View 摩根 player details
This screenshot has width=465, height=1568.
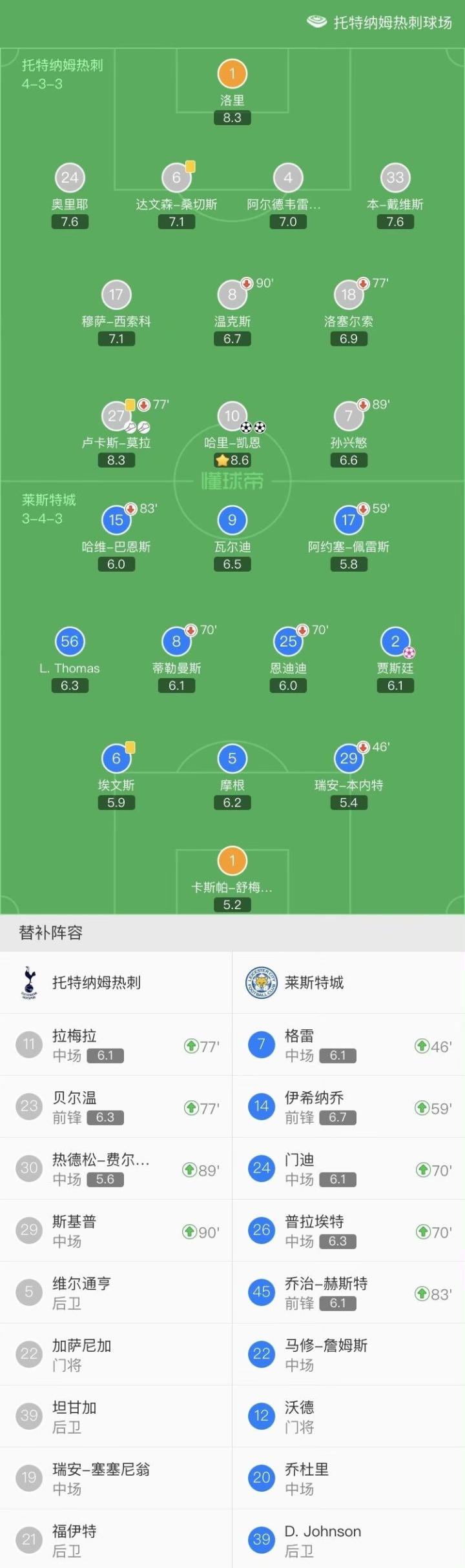[x=232, y=759]
